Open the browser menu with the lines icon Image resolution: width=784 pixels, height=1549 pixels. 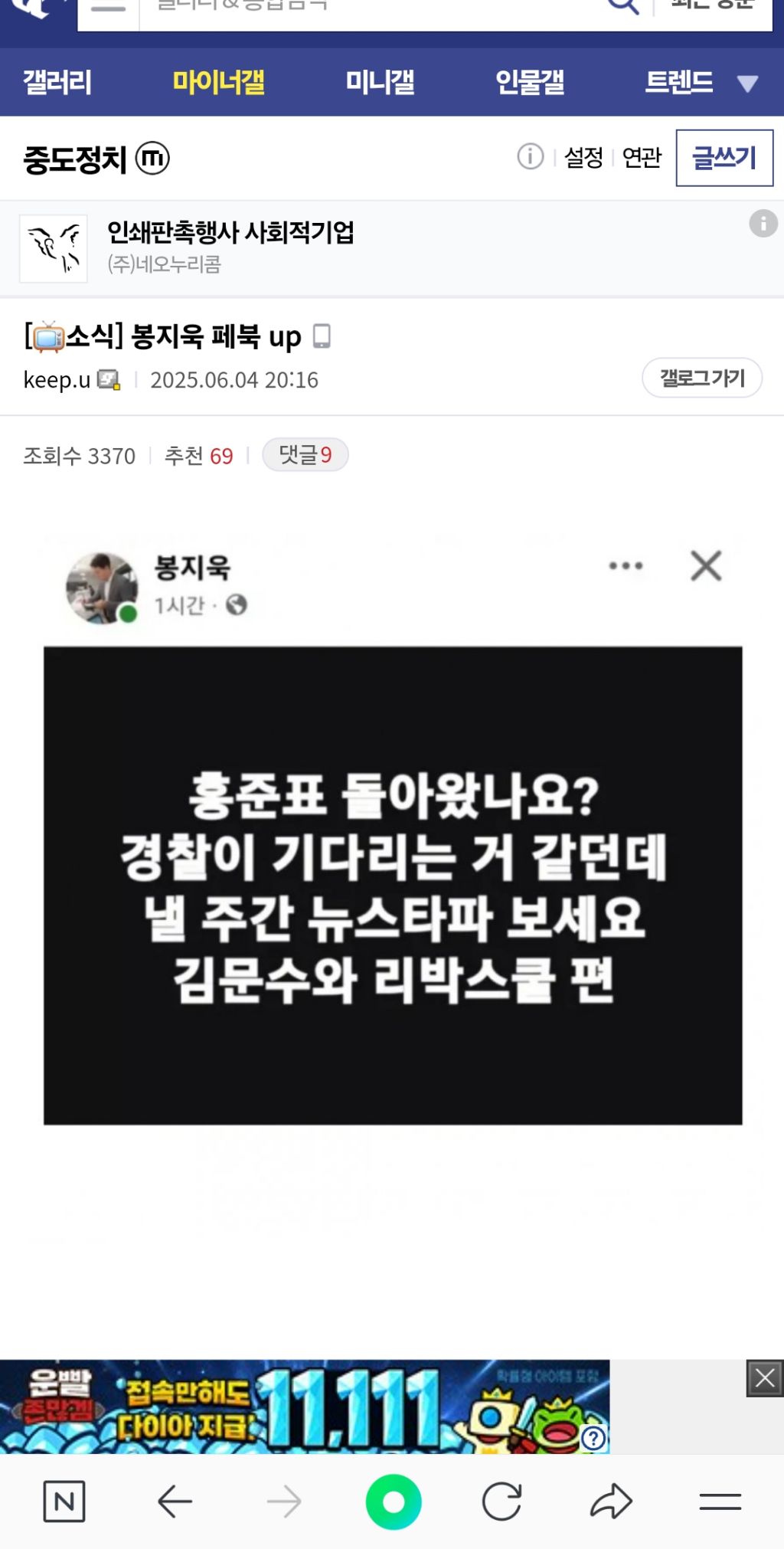(x=720, y=1501)
